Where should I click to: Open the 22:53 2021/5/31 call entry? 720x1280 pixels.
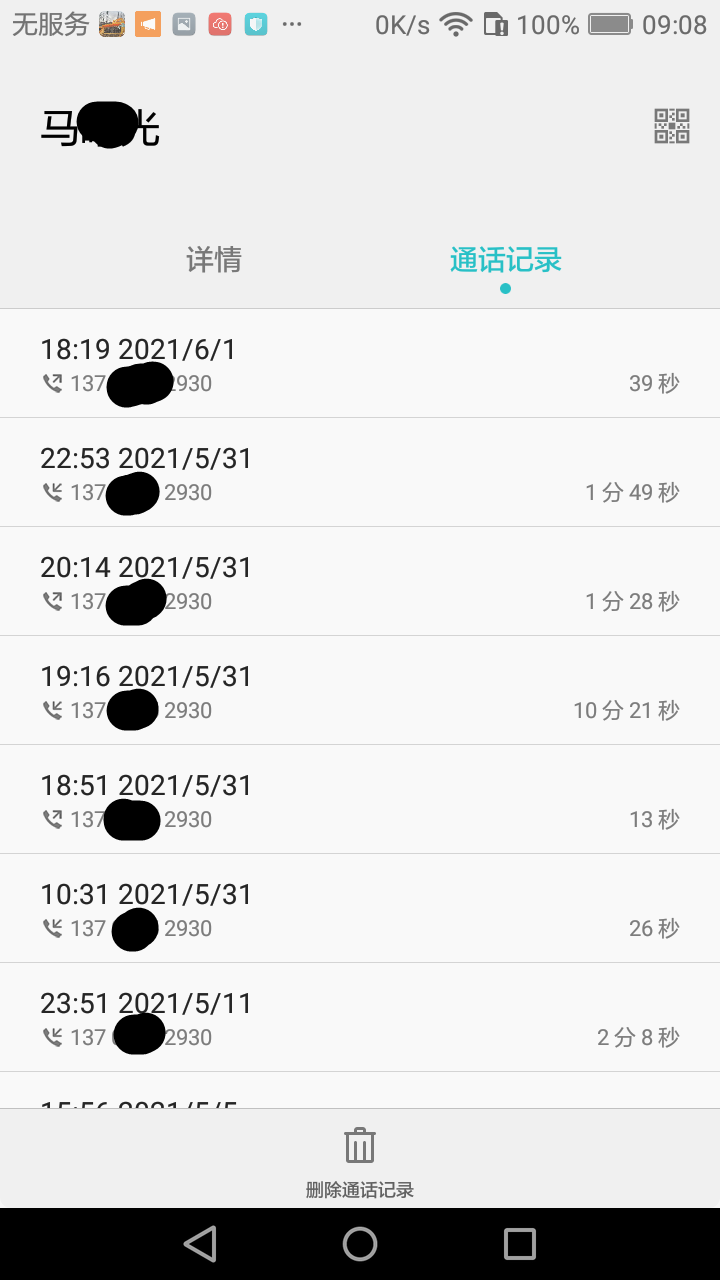(360, 473)
